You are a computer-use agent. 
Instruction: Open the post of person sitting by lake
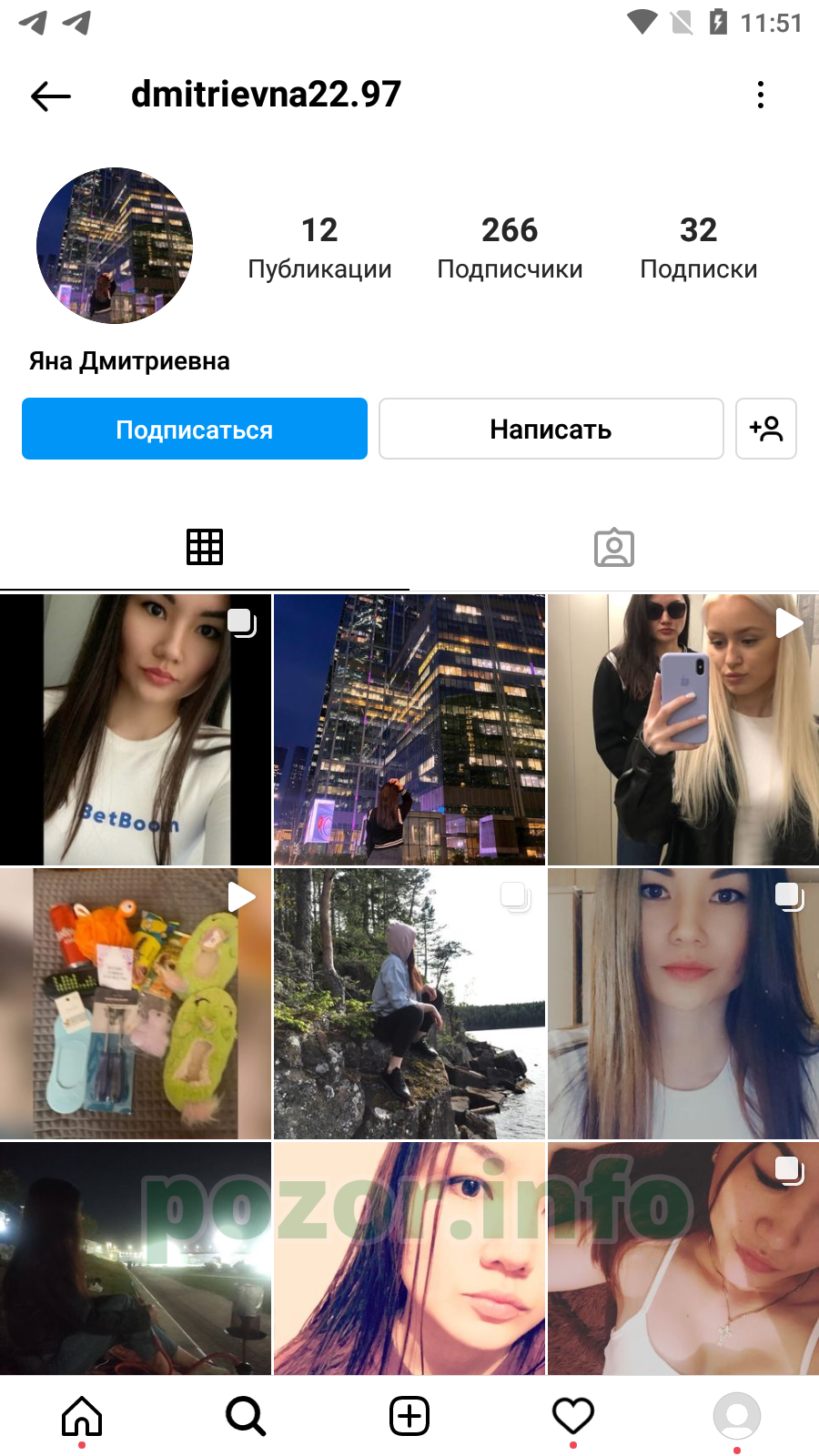click(x=409, y=1004)
